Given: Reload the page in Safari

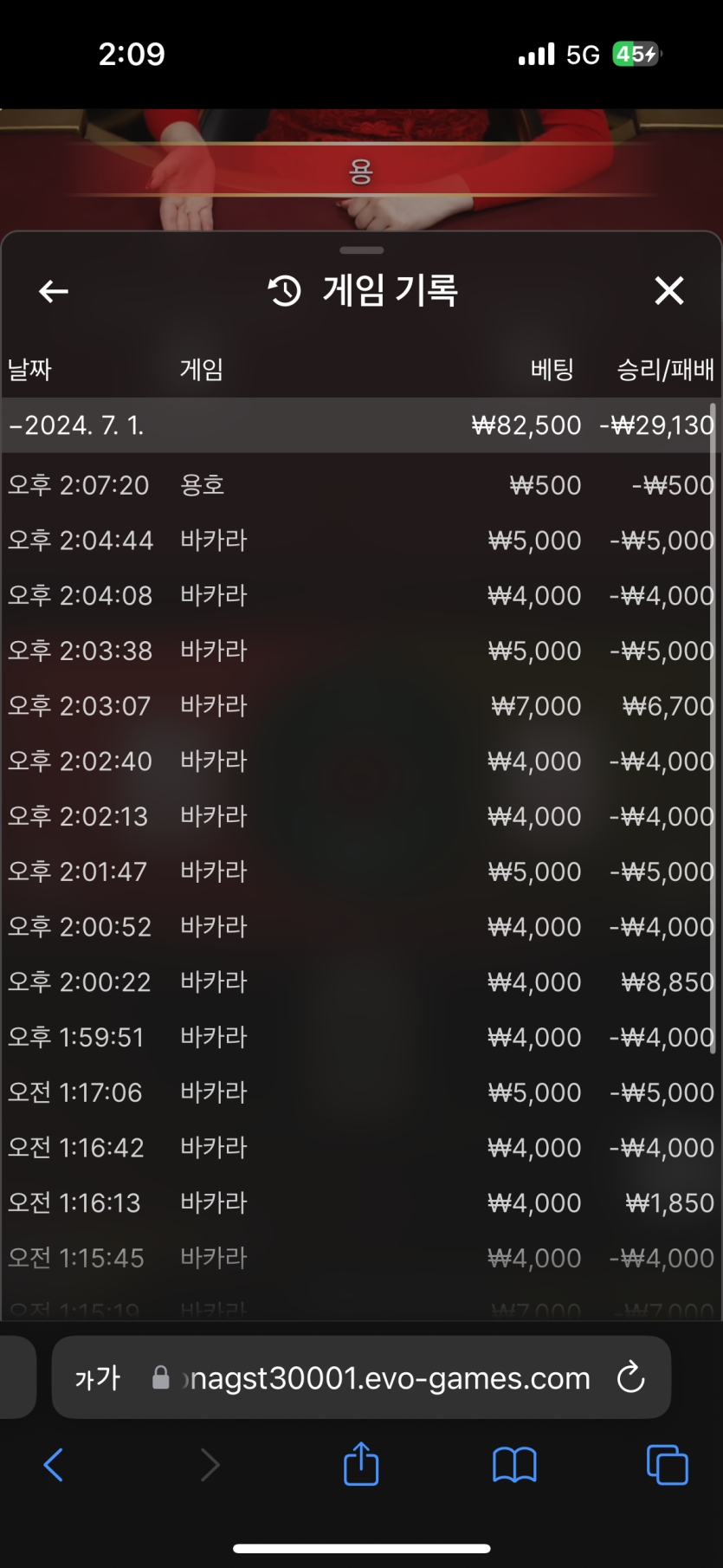Looking at the screenshot, I should click(x=630, y=1377).
